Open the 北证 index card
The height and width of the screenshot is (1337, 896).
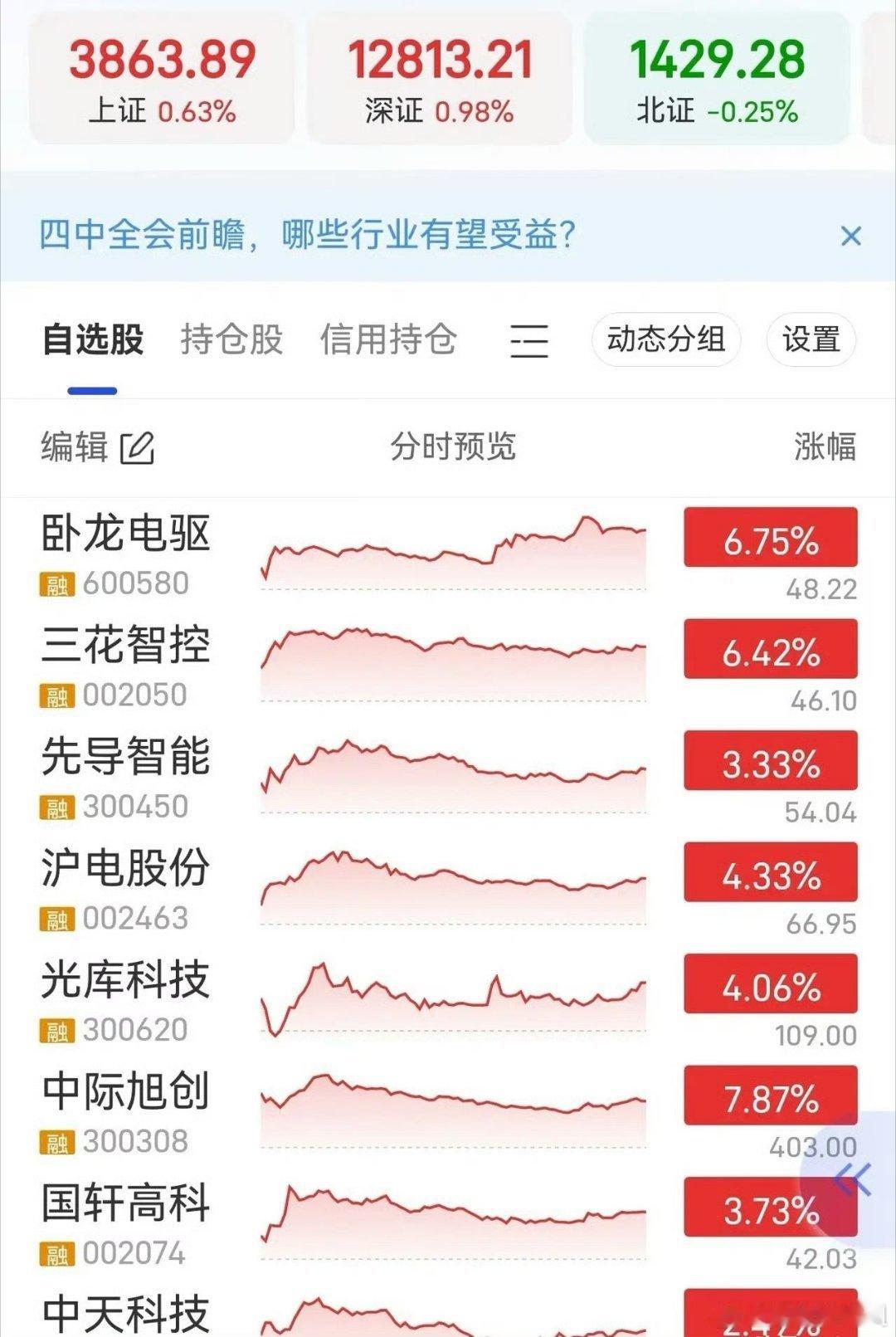pyautogui.click(x=717, y=77)
